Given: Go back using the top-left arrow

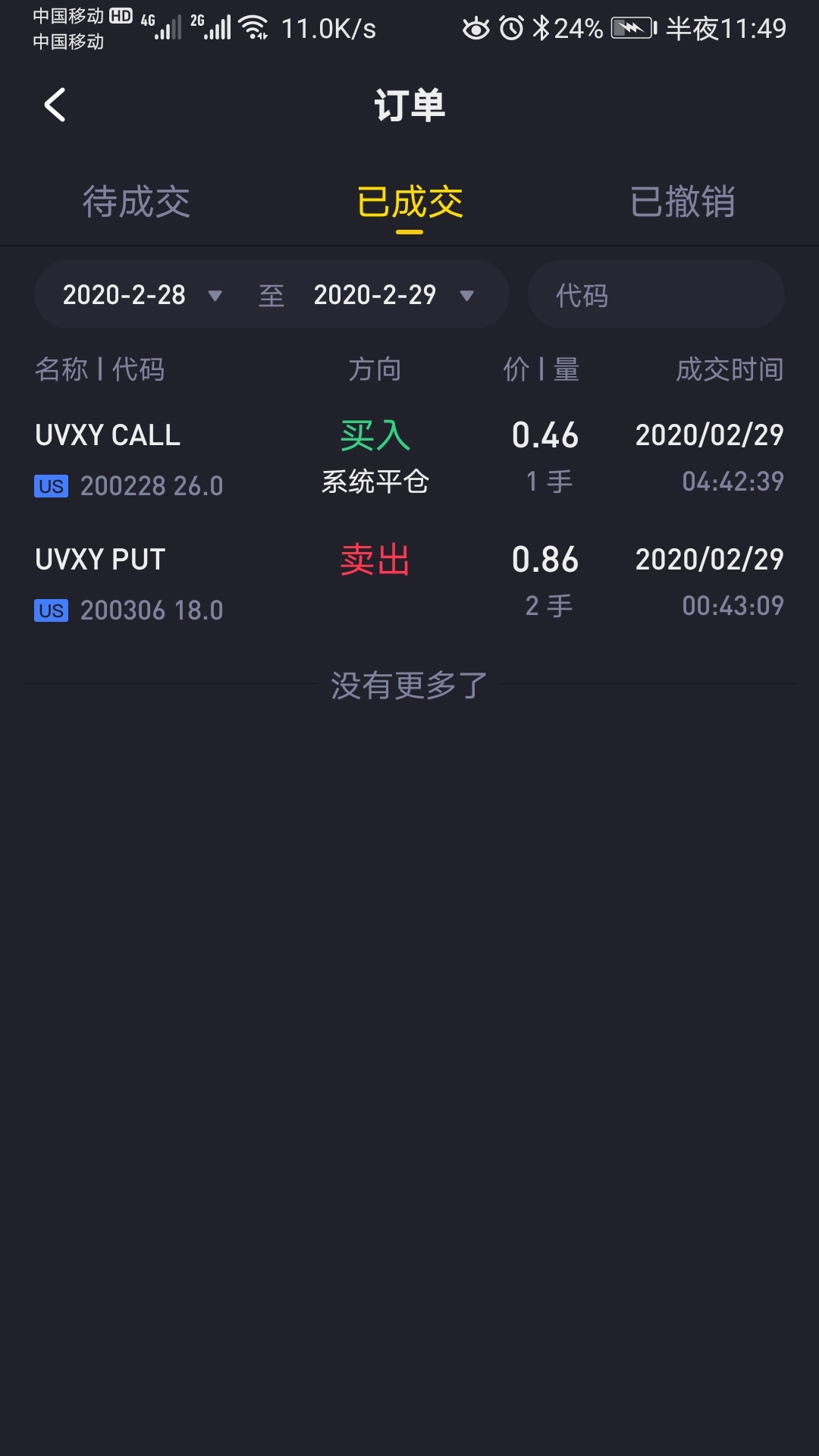Looking at the screenshot, I should point(55,105).
